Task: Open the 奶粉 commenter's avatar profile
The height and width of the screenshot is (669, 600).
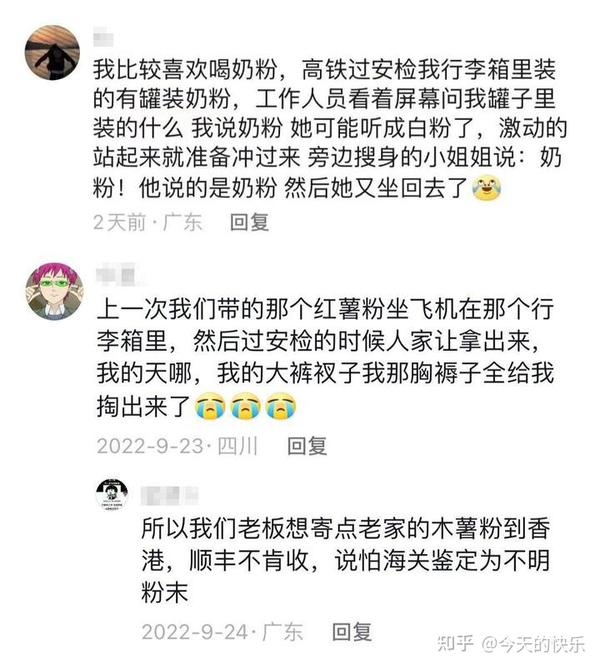Action: pyautogui.click(x=52, y=53)
